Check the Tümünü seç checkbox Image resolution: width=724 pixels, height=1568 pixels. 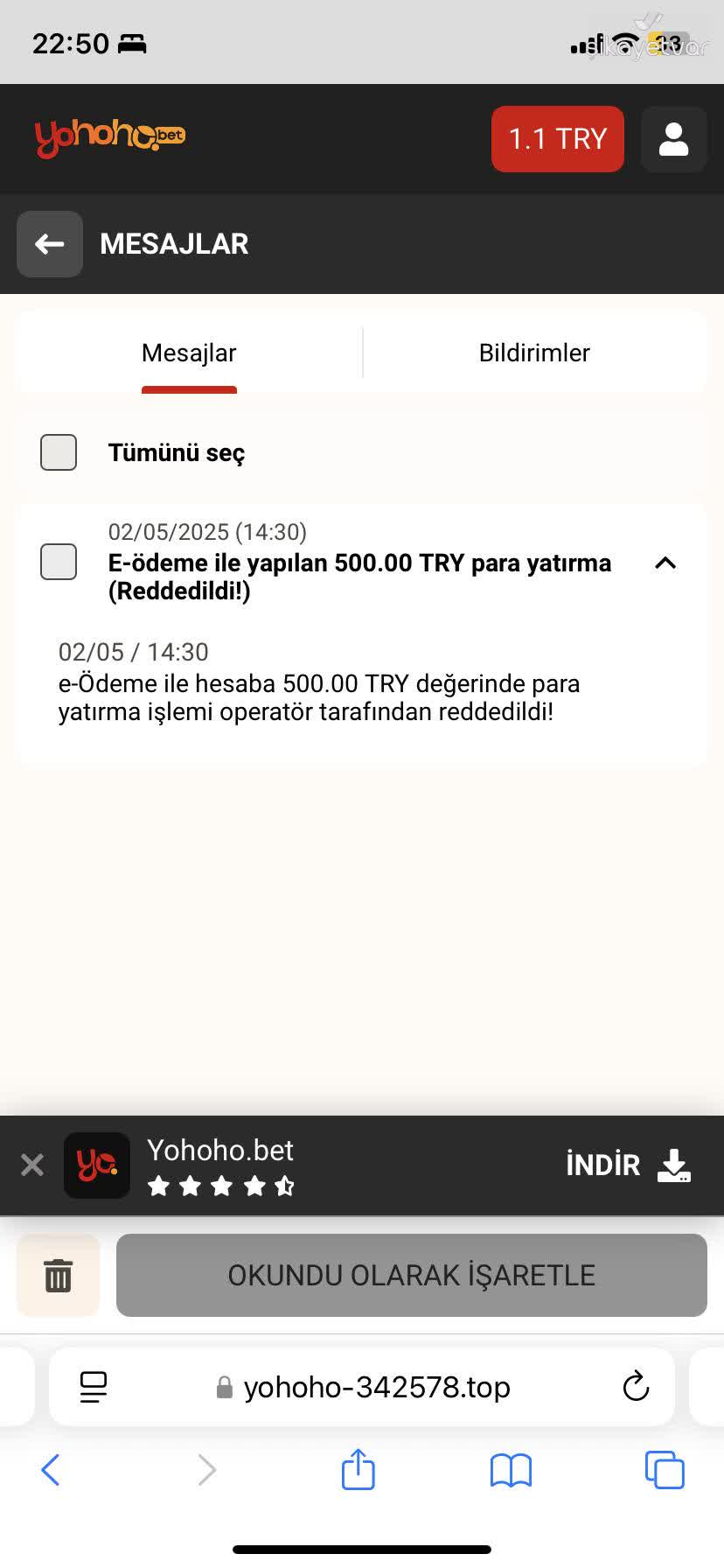[58, 452]
